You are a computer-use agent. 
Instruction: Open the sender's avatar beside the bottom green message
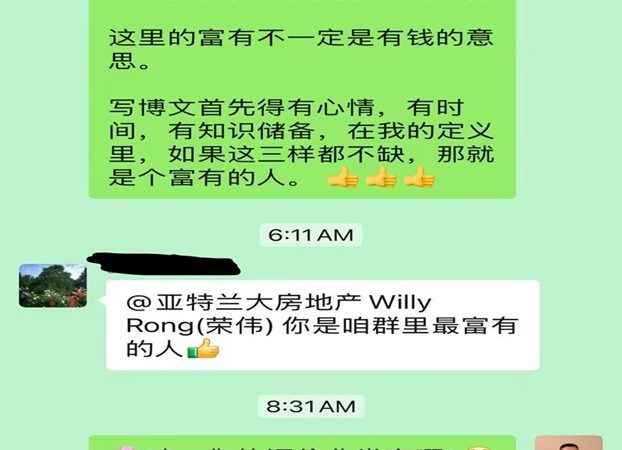(568, 442)
